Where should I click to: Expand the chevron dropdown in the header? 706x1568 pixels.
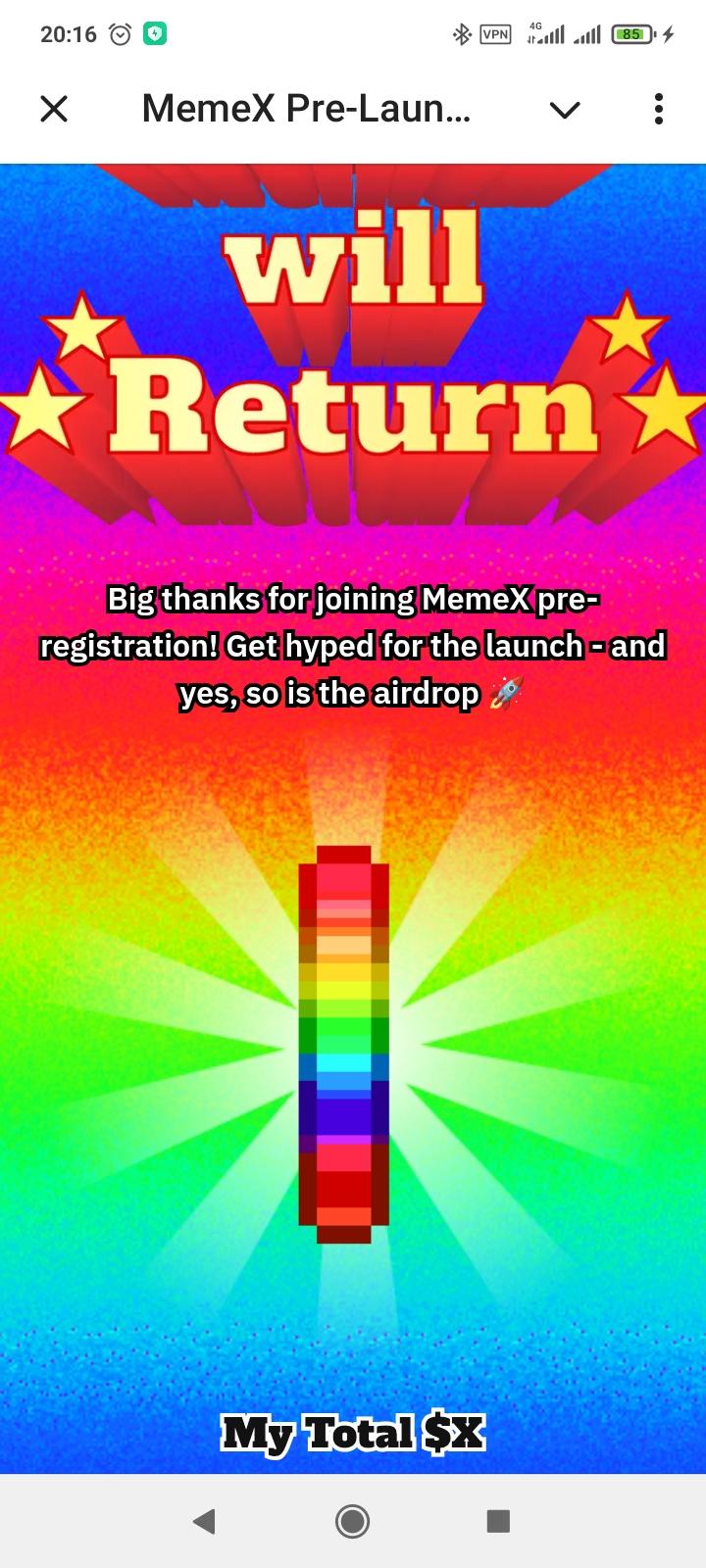[565, 109]
